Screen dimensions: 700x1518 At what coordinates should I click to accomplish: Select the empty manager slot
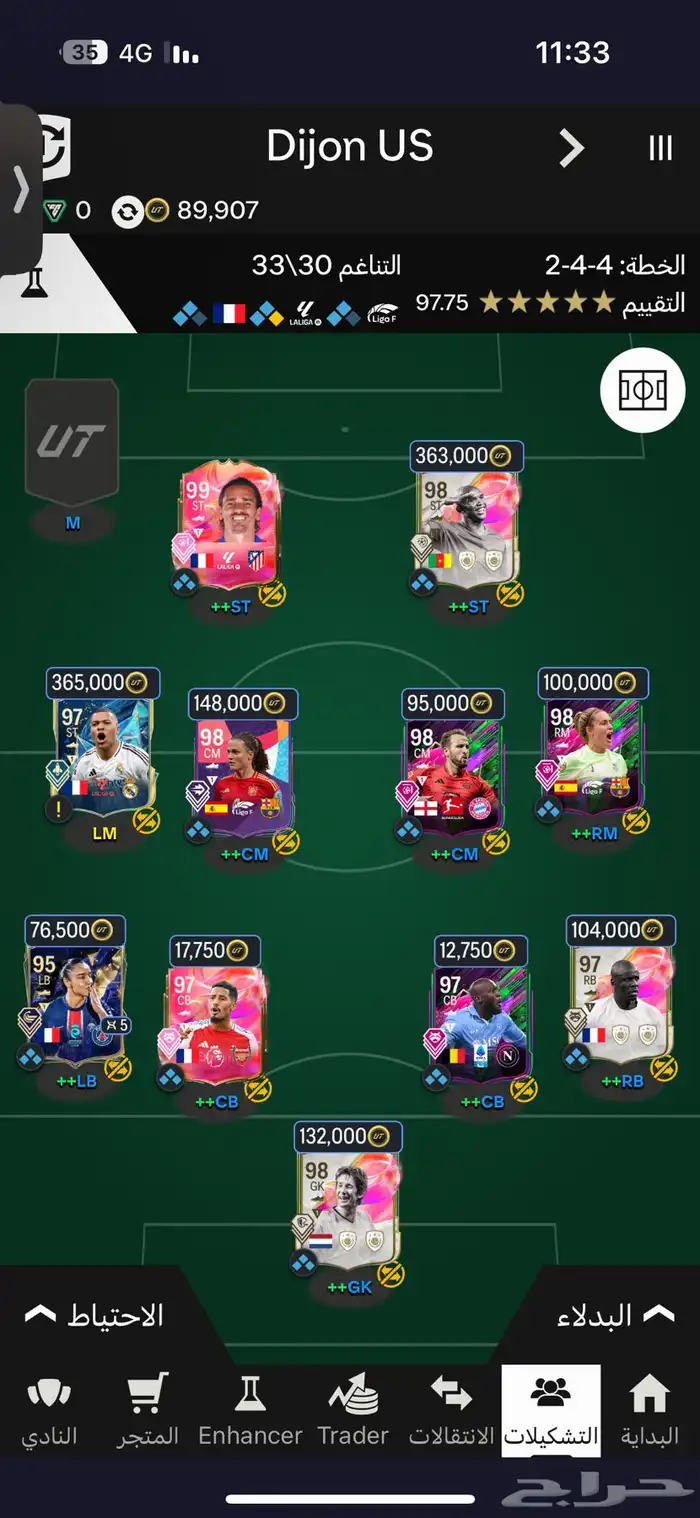point(72,440)
